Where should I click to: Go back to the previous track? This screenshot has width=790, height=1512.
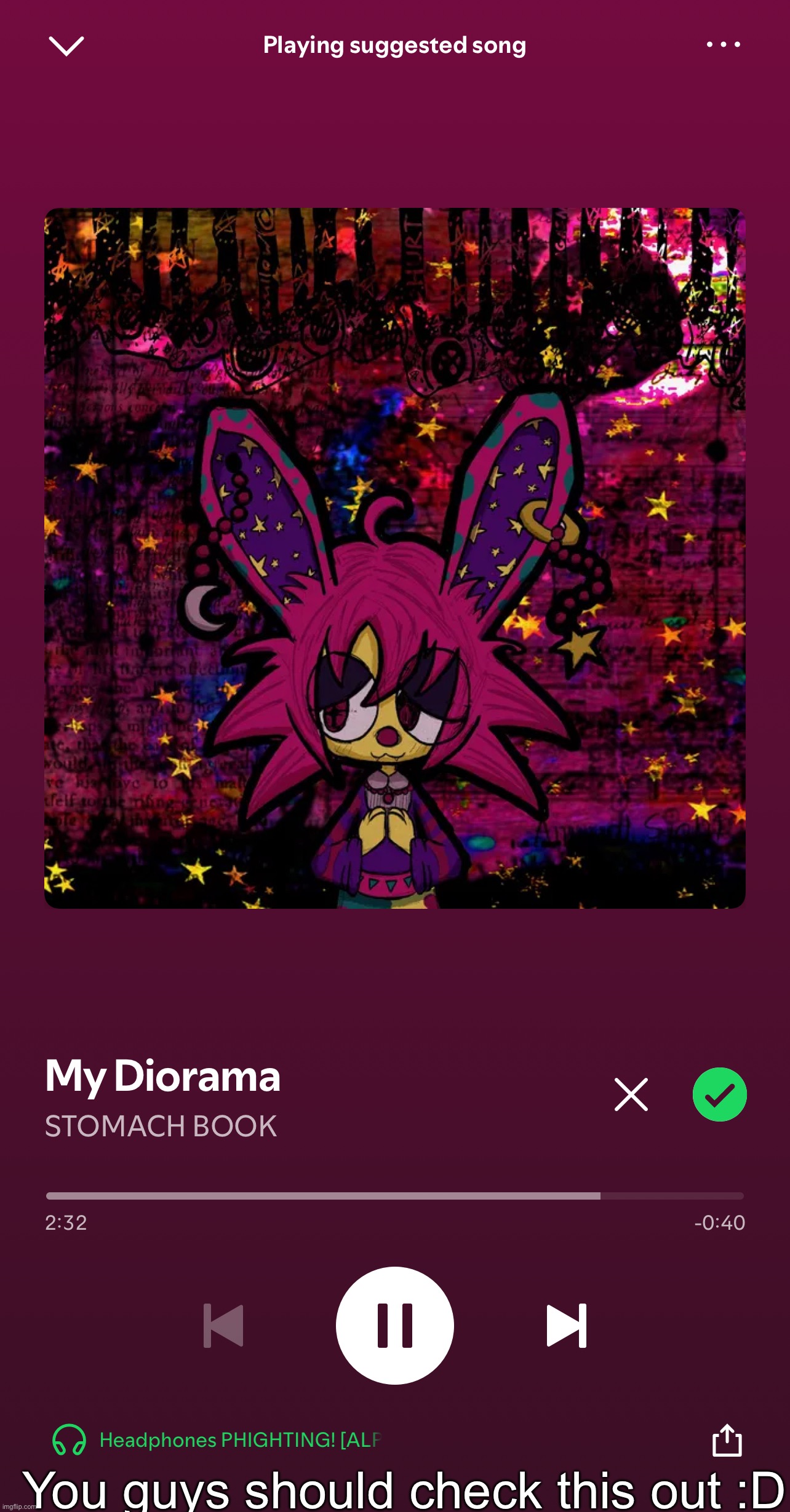tap(223, 1325)
